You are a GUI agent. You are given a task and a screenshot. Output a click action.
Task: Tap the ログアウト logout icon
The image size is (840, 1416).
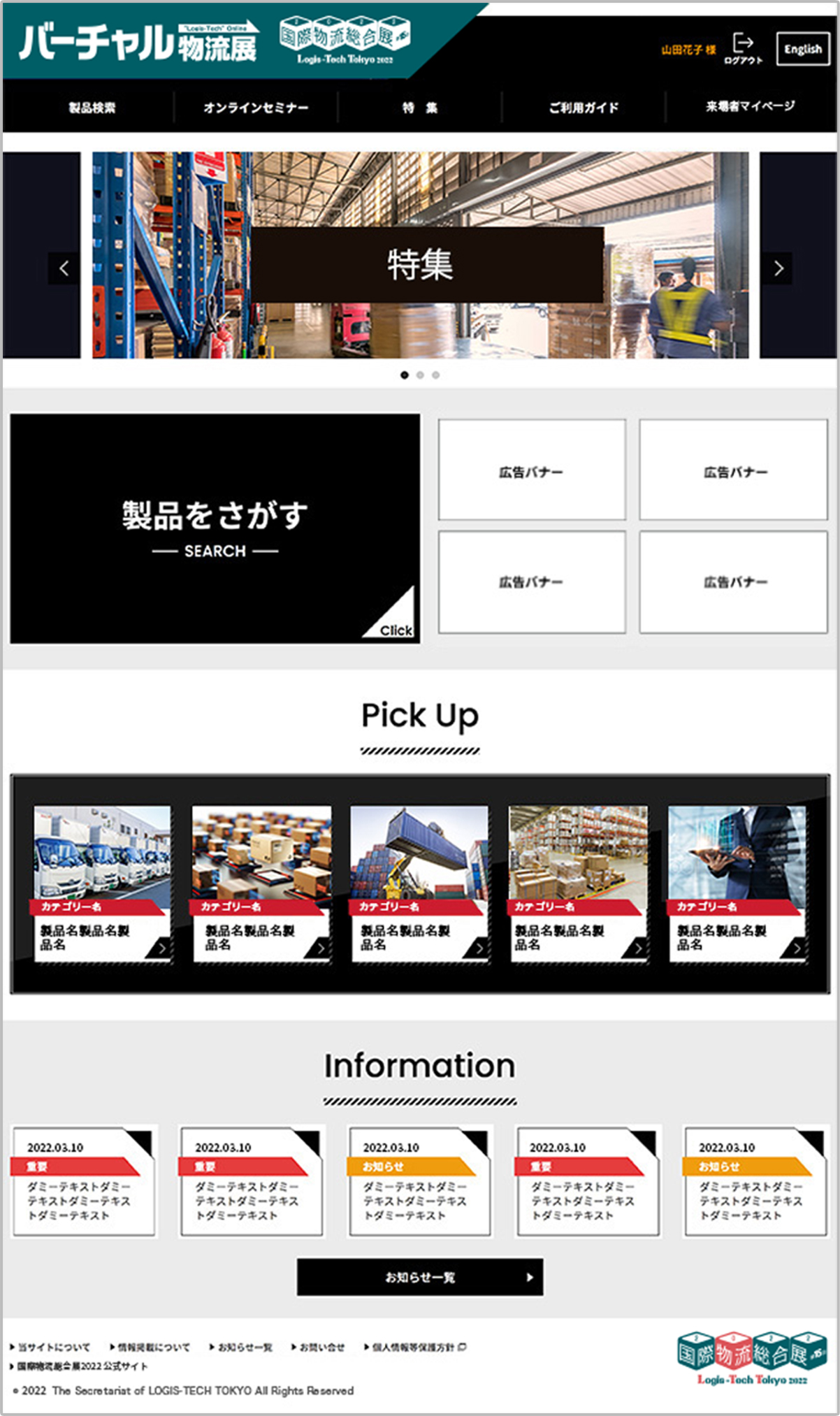(x=743, y=49)
